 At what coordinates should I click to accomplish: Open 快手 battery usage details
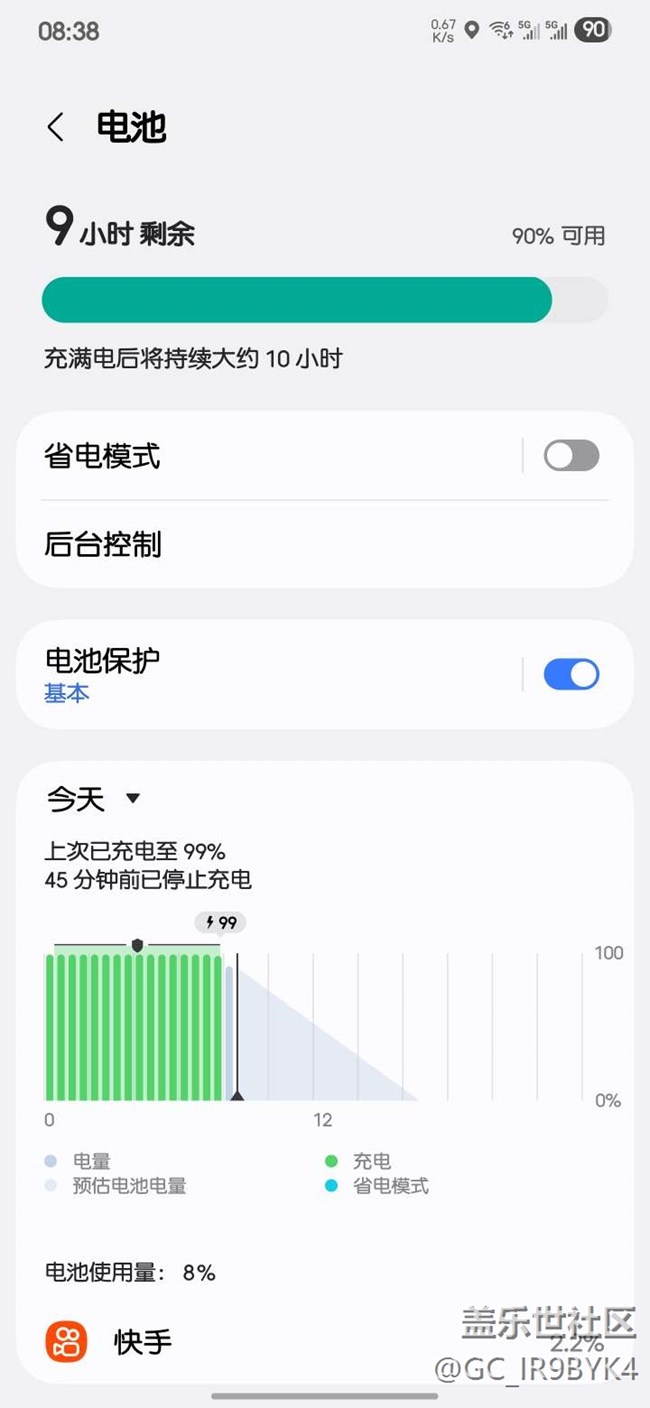(325, 1341)
